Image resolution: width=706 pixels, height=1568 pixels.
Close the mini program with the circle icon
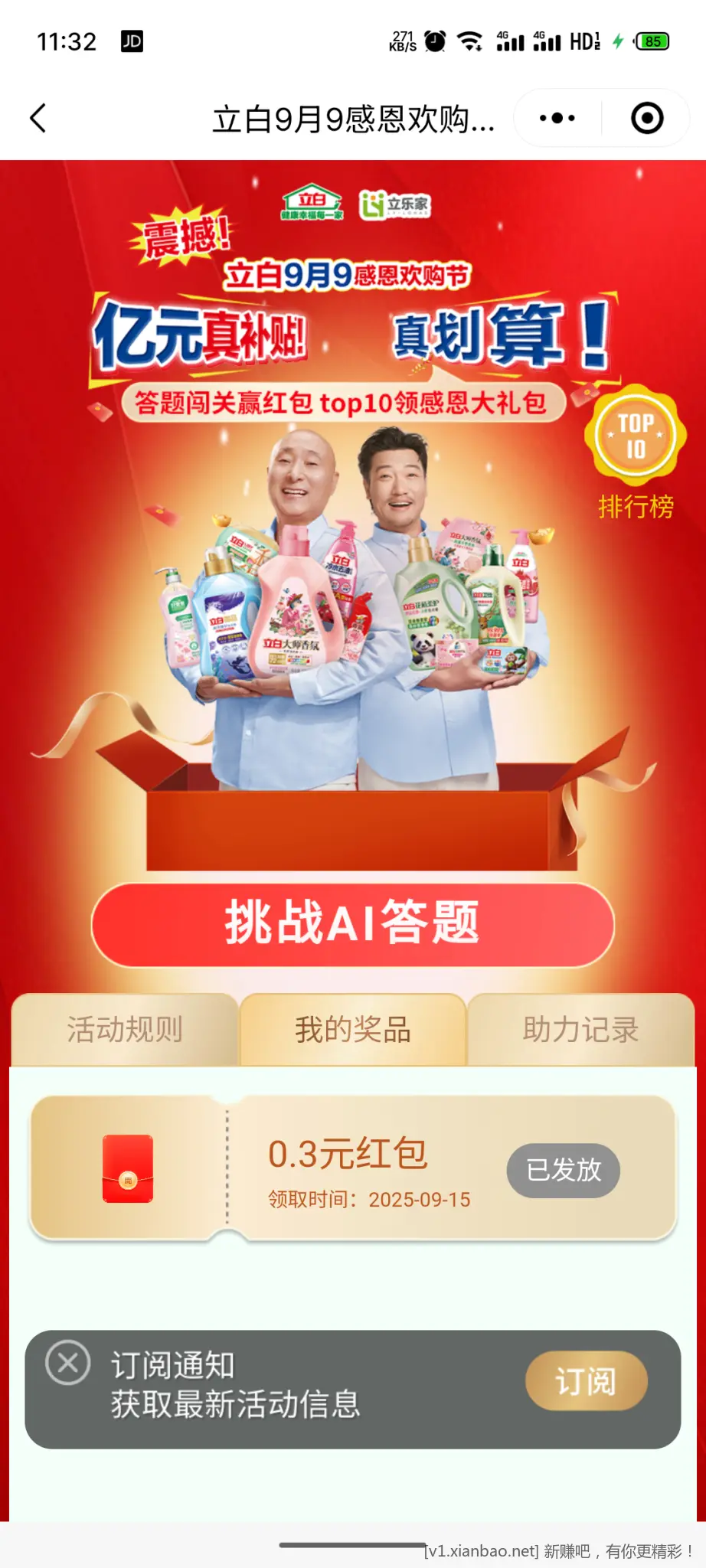click(x=647, y=119)
